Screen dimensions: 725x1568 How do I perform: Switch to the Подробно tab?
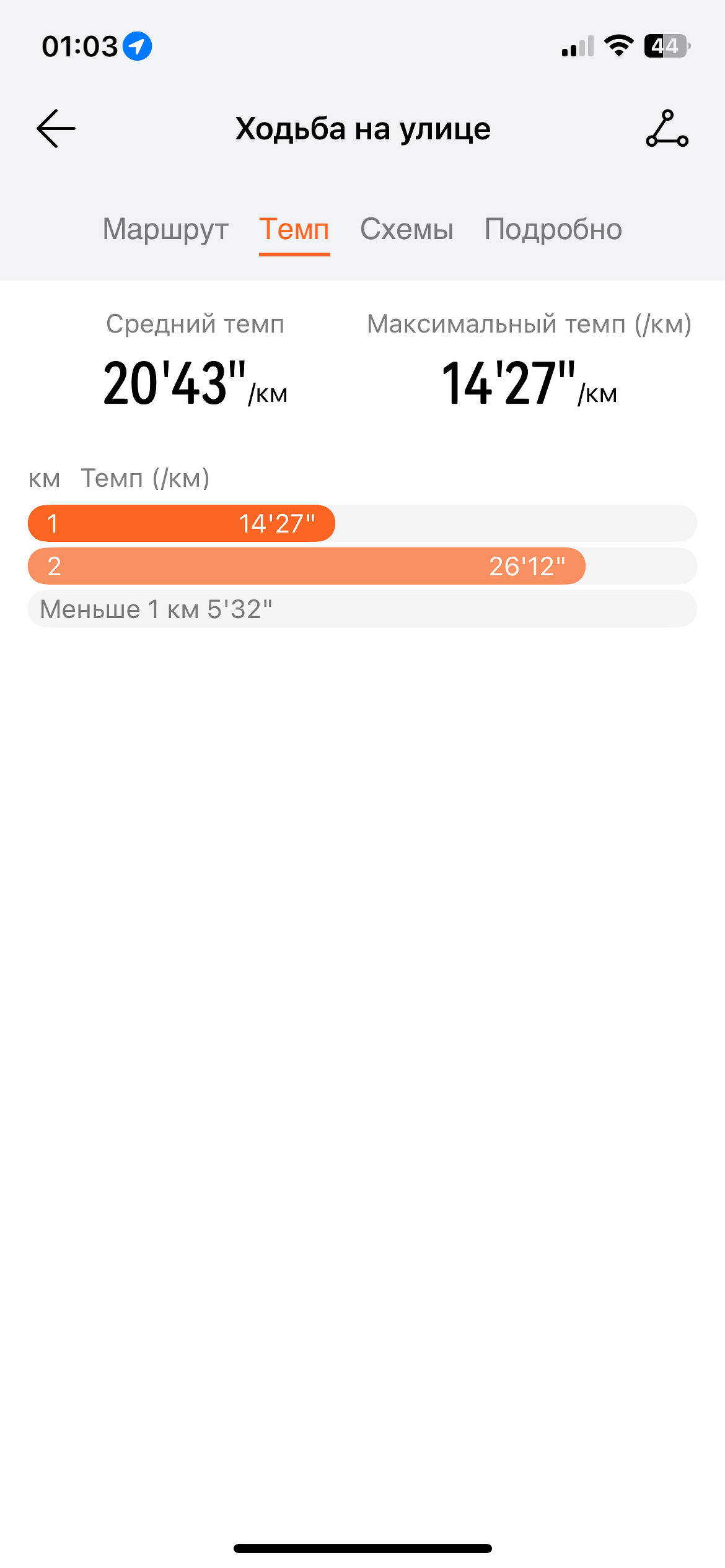point(553,229)
